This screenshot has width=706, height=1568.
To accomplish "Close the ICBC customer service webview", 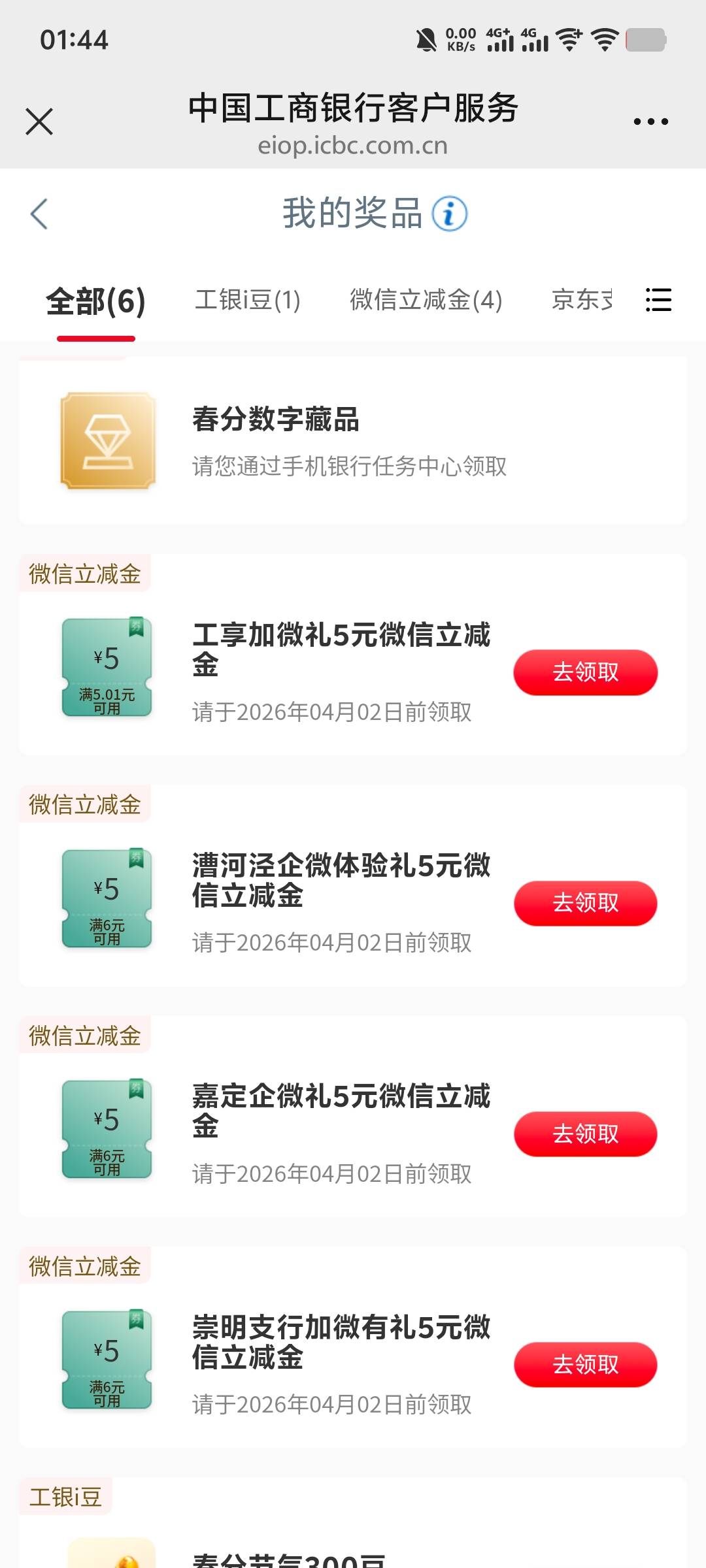I will [x=39, y=122].
